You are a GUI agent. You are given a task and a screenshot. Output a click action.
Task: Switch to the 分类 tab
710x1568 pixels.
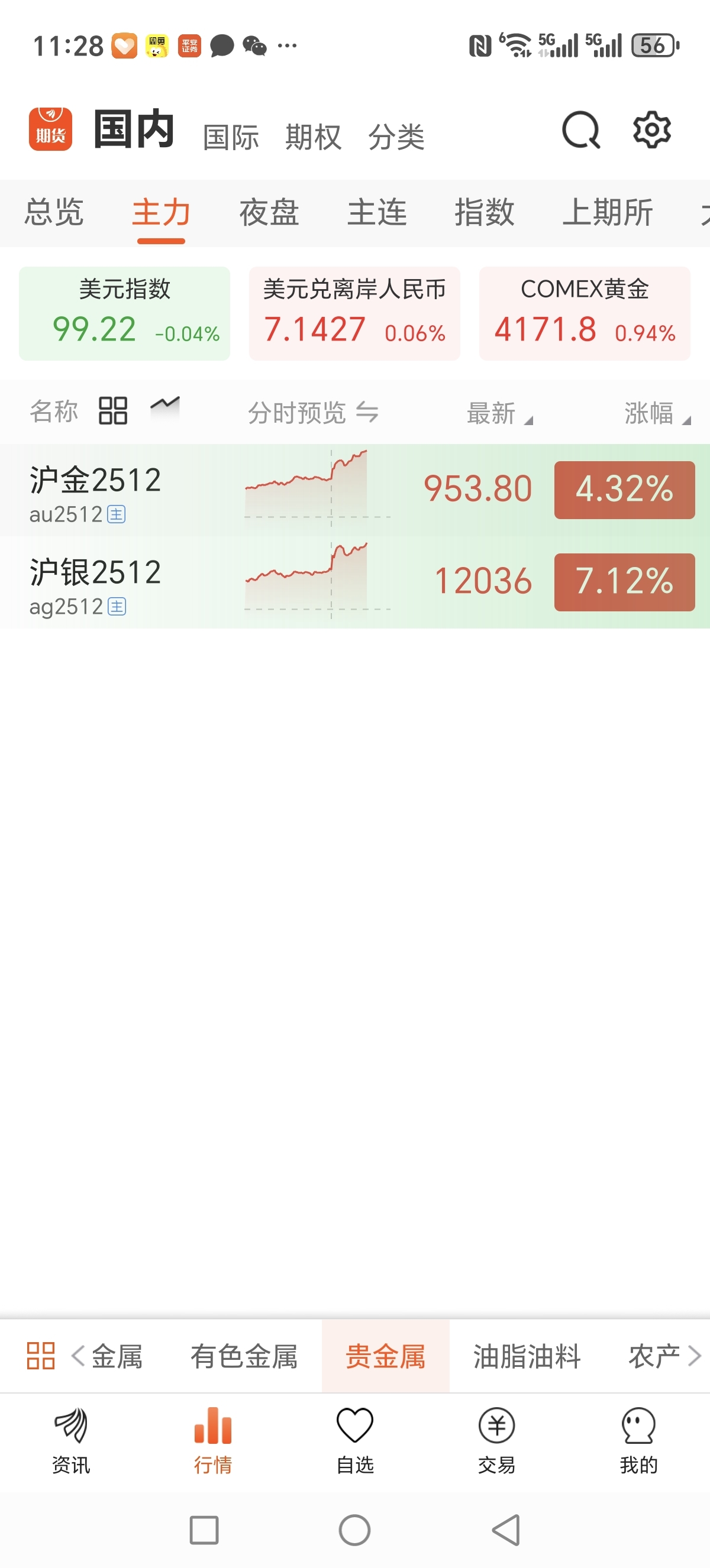[396, 137]
